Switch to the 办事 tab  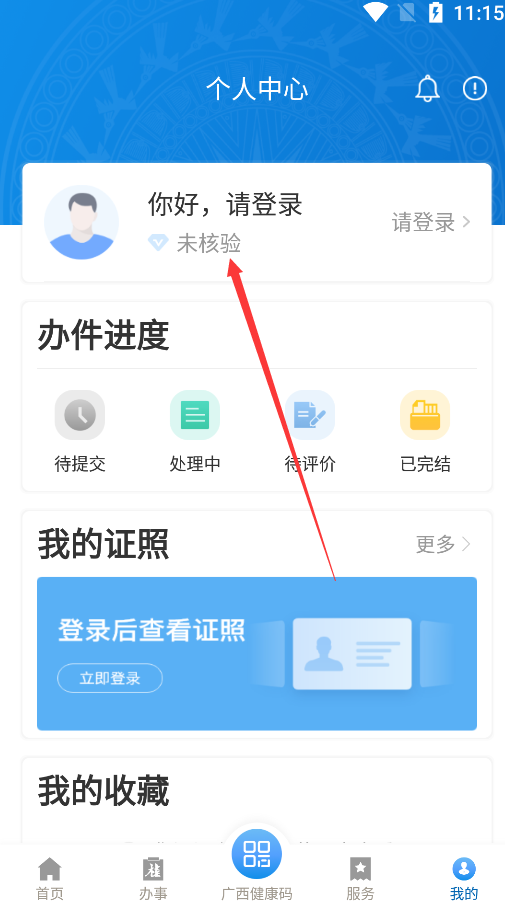point(153,879)
